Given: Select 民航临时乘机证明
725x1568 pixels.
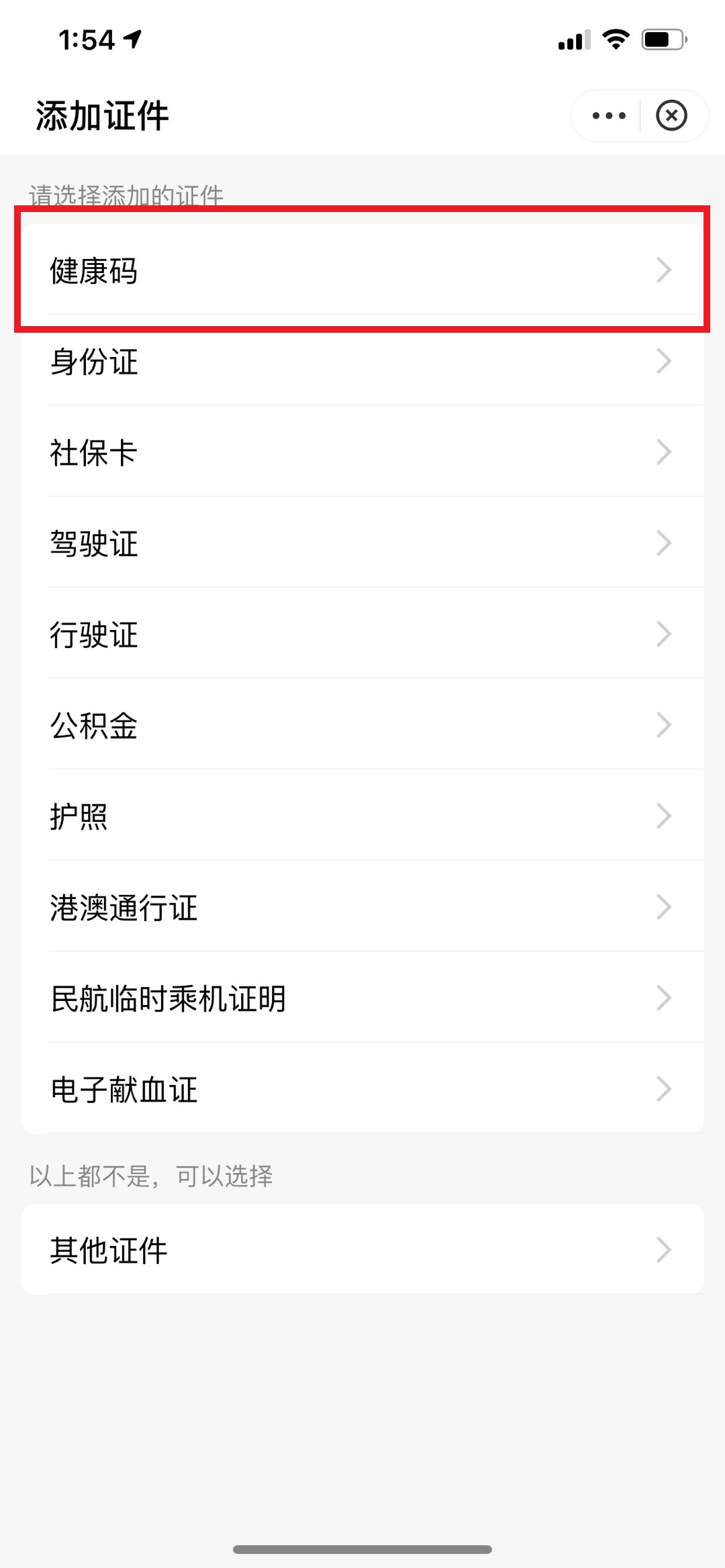Looking at the screenshot, I should (362, 998).
